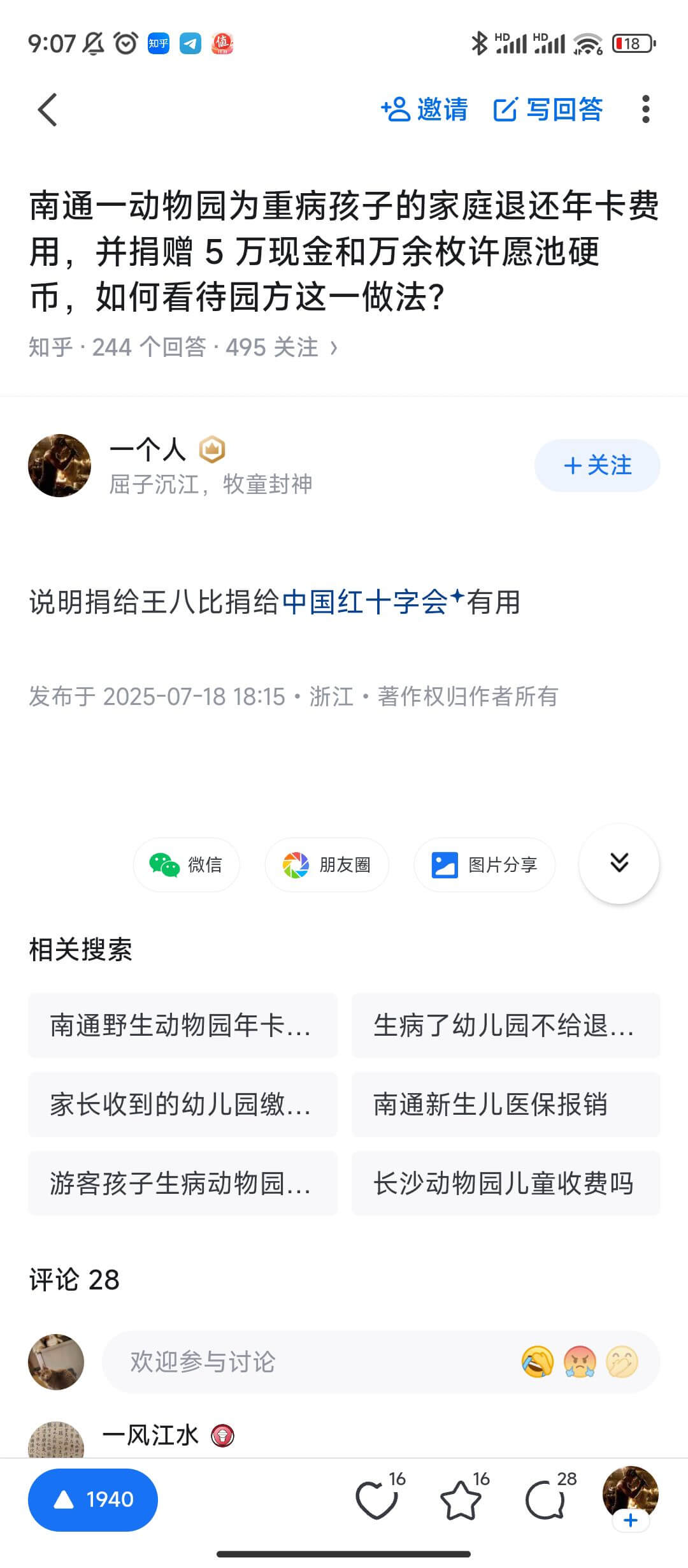Open image share (图片分享) option
688x1568 pixels.
click(x=484, y=864)
